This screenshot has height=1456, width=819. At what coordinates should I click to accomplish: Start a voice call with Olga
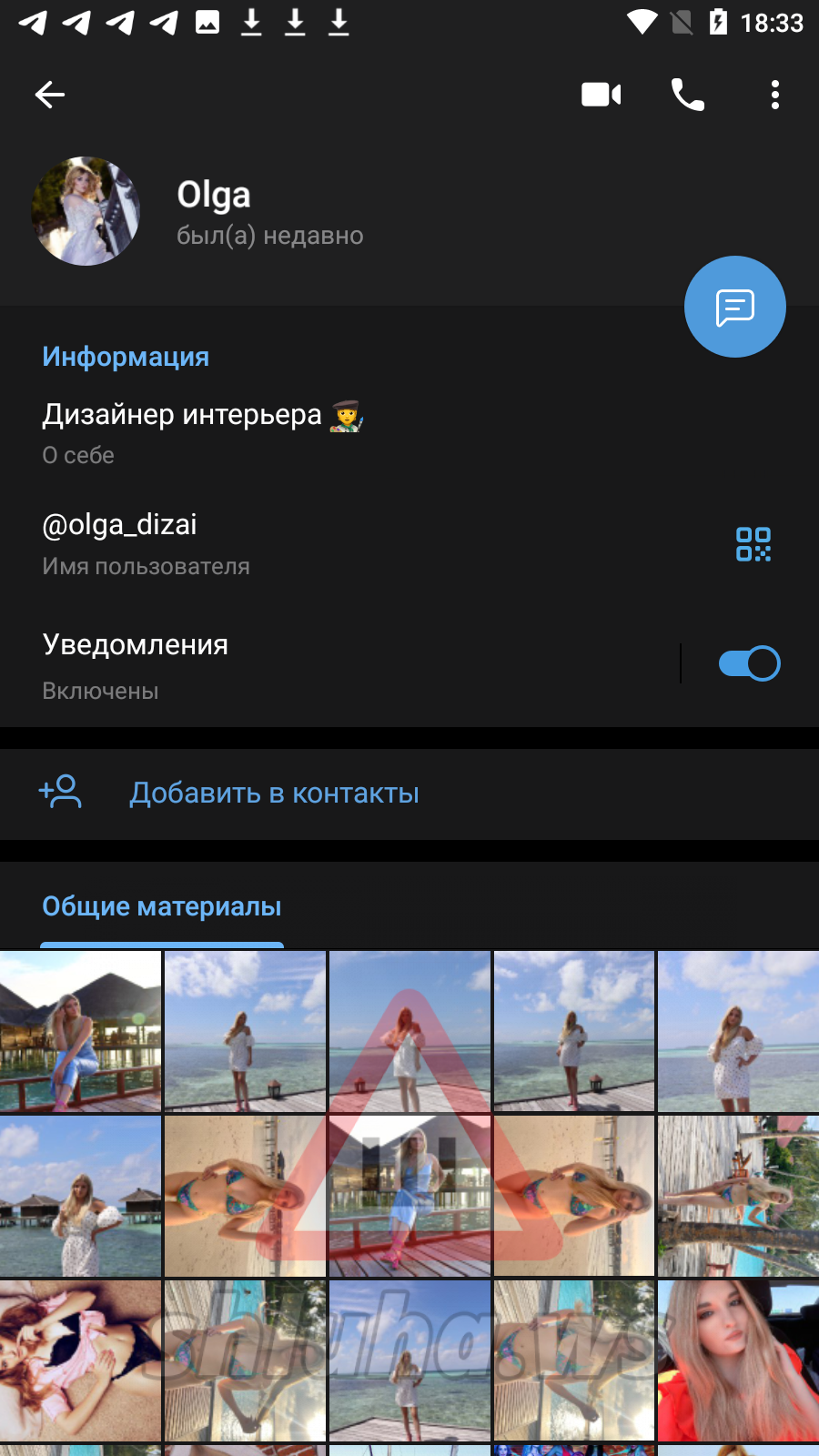pyautogui.click(x=687, y=95)
